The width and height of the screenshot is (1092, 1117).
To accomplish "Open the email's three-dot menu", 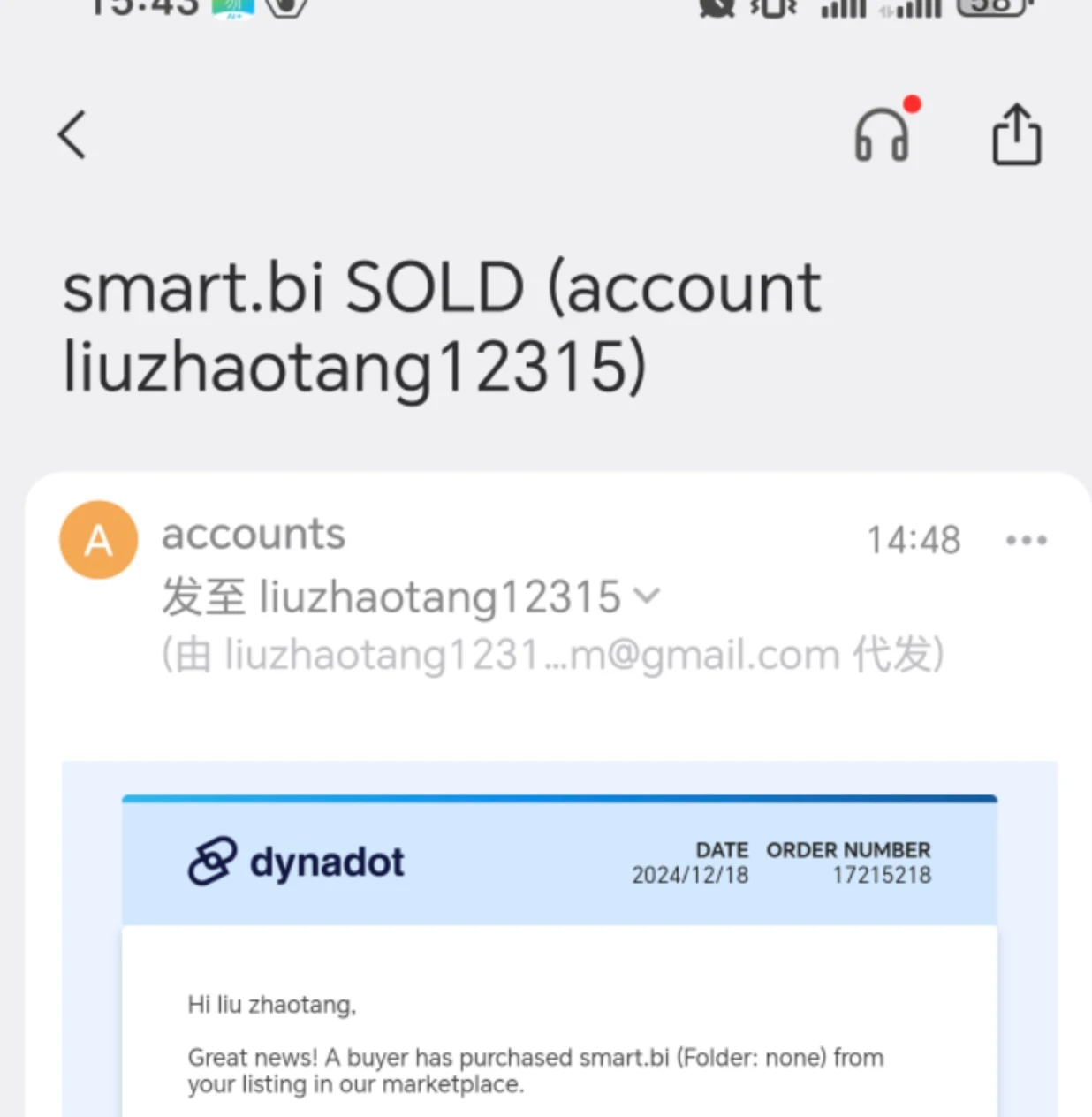I will click(x=1026, y=540).
